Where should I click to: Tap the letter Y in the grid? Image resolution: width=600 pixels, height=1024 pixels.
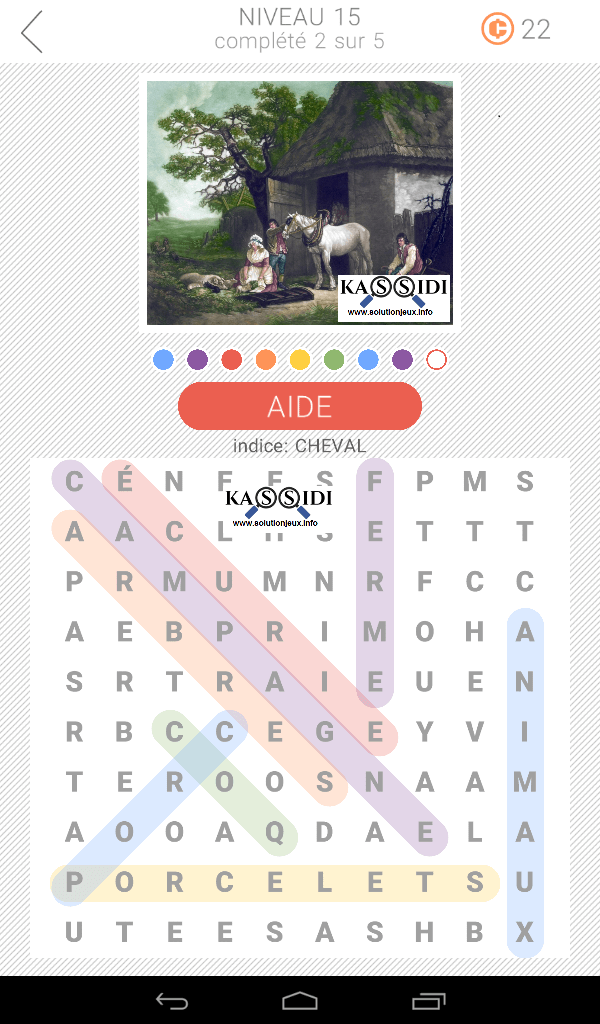425,732
